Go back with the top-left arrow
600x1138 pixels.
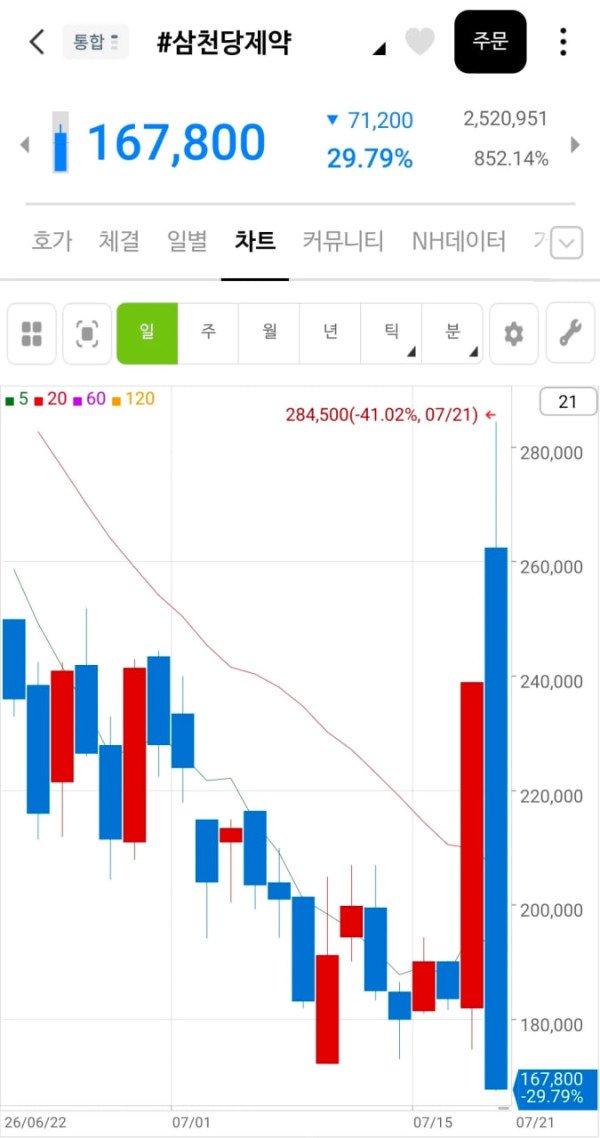click(36, 42)
